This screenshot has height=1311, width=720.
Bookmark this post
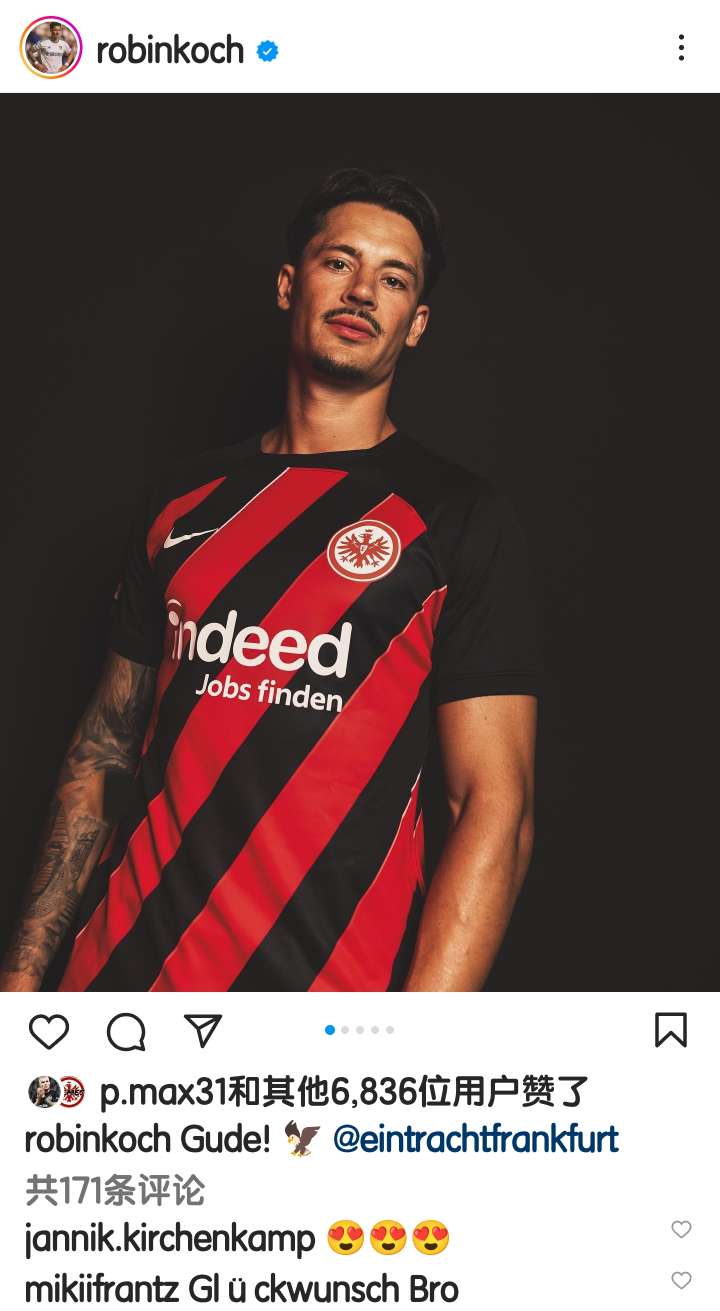[671, 1030]
